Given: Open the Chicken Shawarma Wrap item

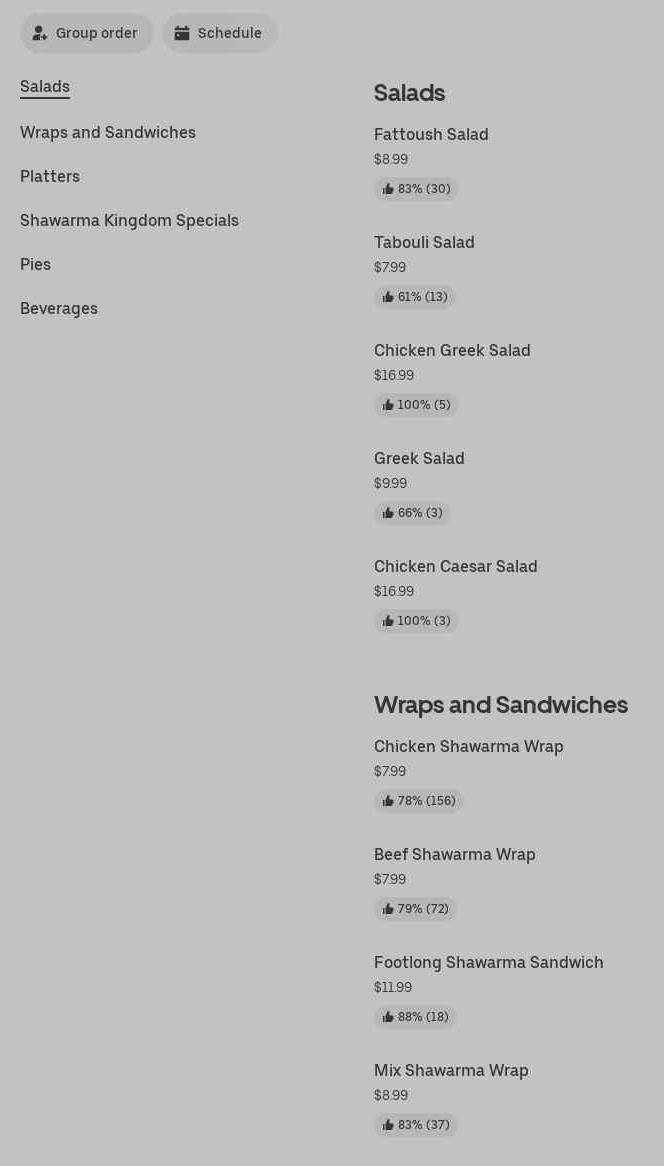Looking at the screenshot, I should click(468, 746).
